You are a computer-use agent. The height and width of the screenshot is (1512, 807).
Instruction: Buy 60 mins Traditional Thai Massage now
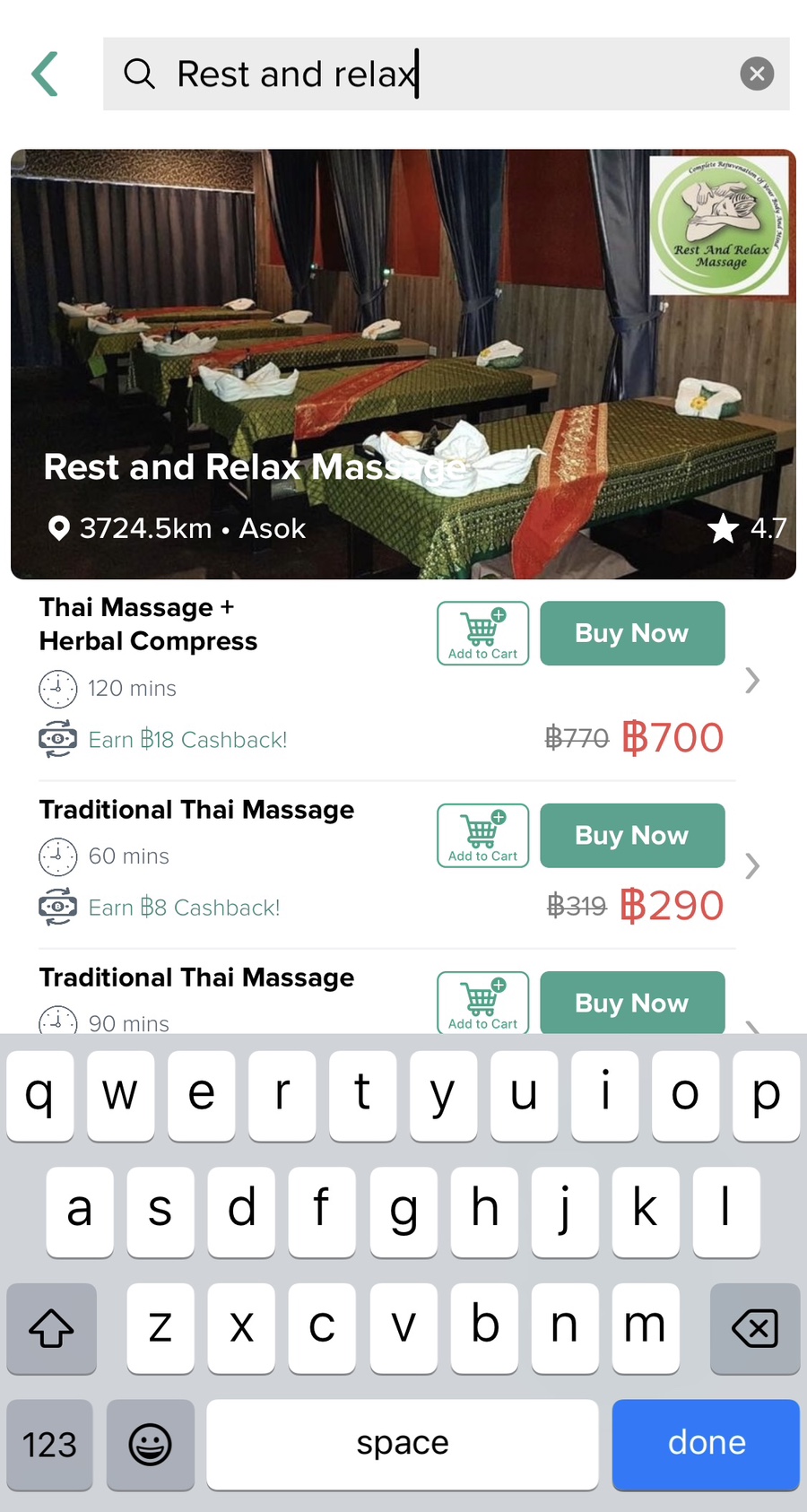click(632, 835)
